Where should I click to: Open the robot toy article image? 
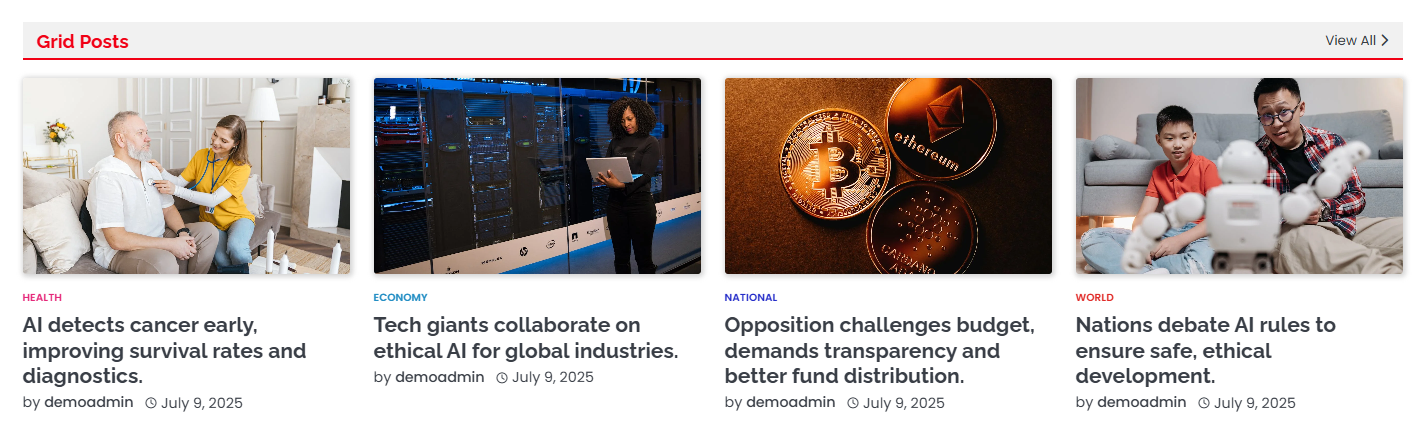tap(1239, 176)
